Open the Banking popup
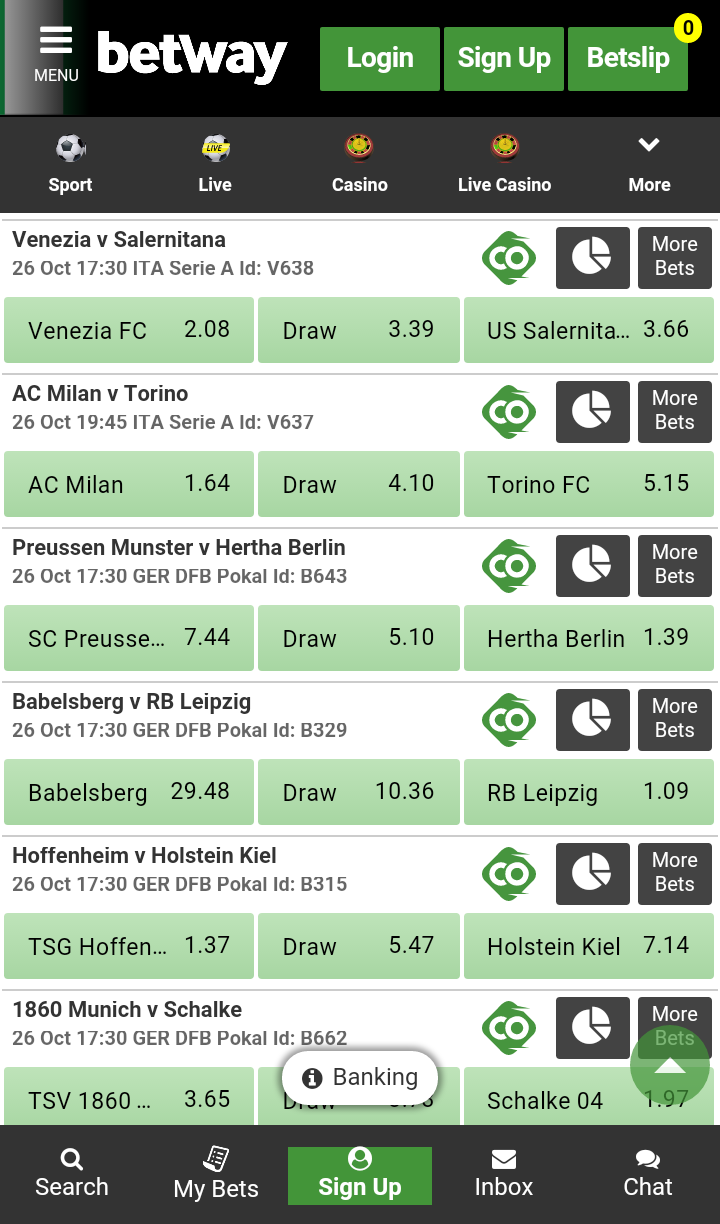Viewport: 720px width, 1224px height. (x=360, y=1077)
